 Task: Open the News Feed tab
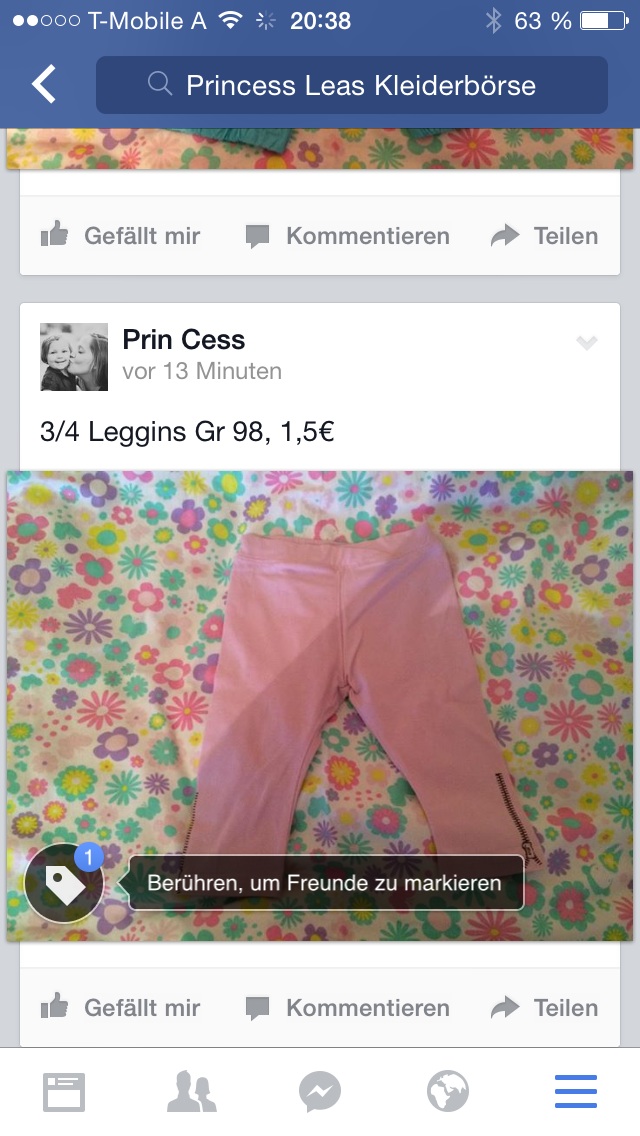click(x=64, y=1092)
